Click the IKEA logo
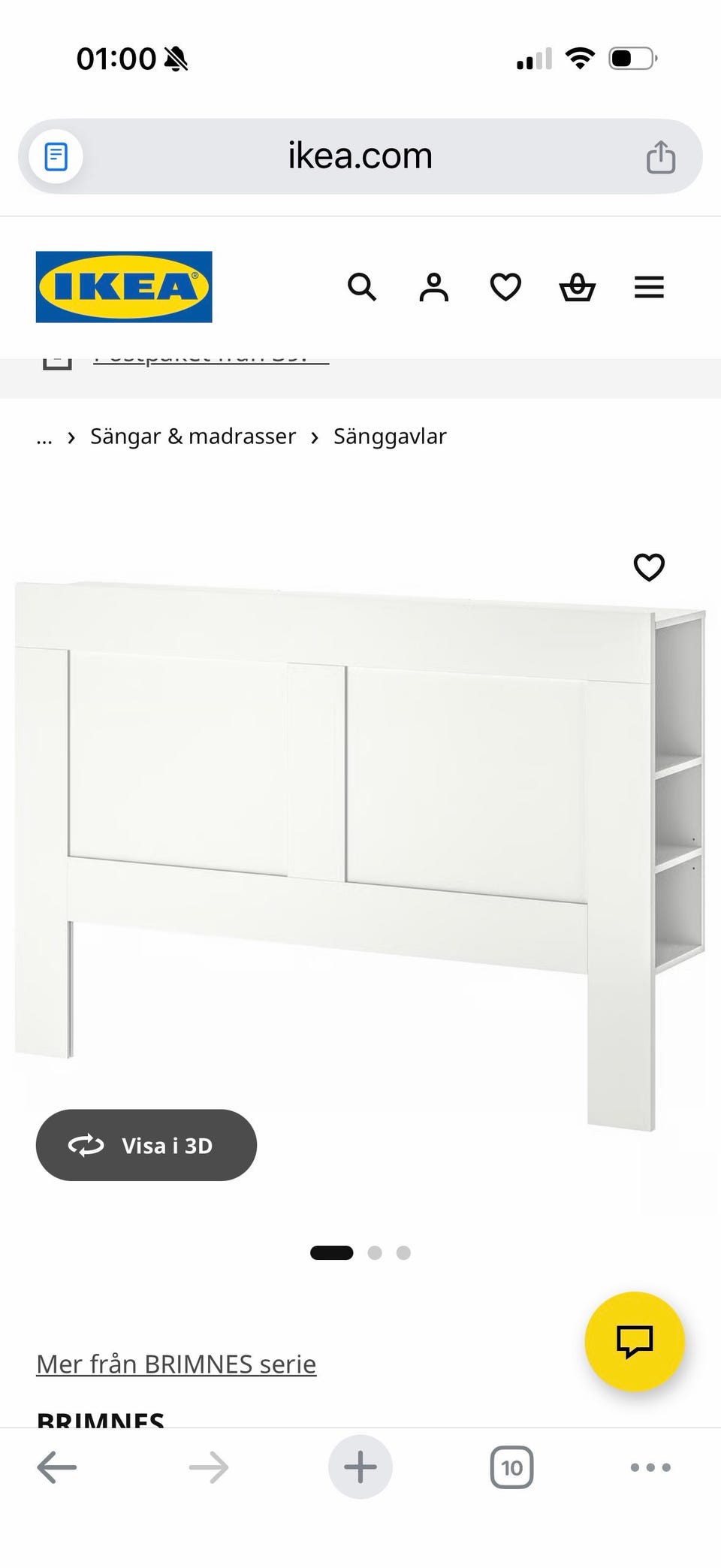This screenshot has width=721, height=1568. tap(123, 287)
